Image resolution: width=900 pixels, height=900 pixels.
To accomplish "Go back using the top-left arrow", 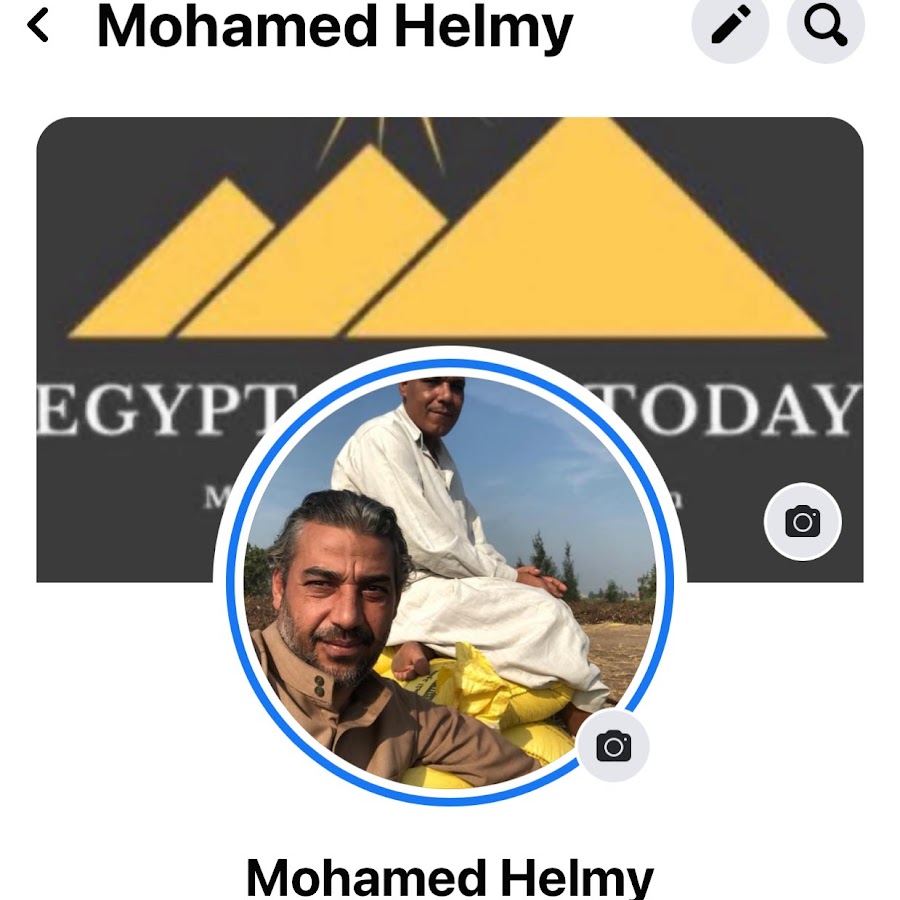I will 38,26.
